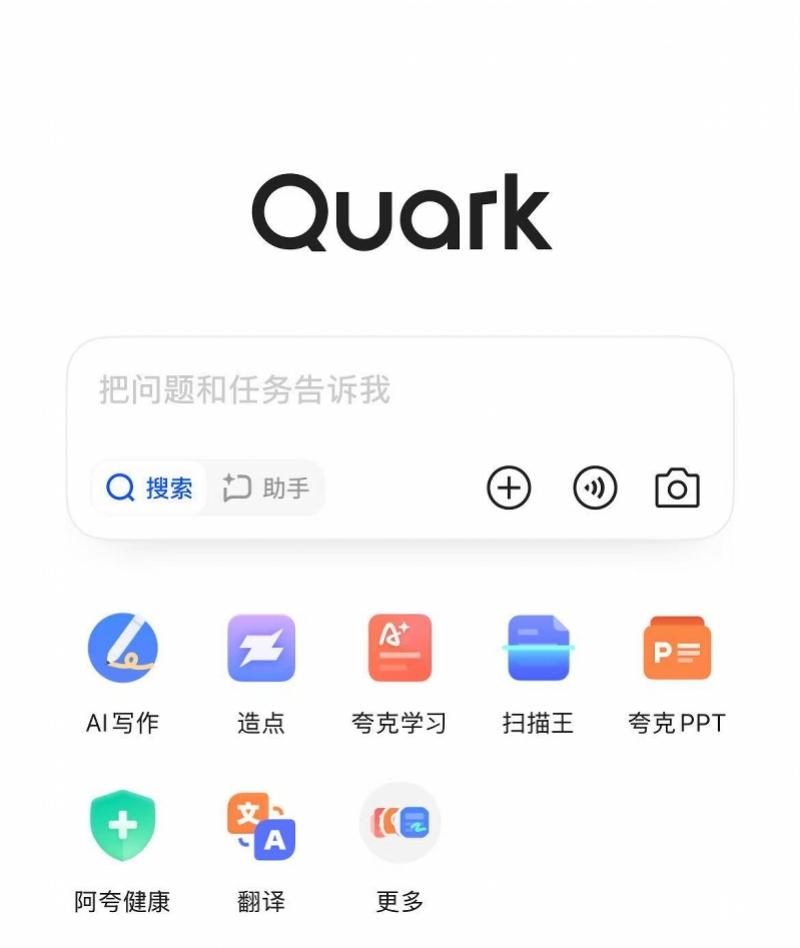Open the camera search icon

[677, 488]
